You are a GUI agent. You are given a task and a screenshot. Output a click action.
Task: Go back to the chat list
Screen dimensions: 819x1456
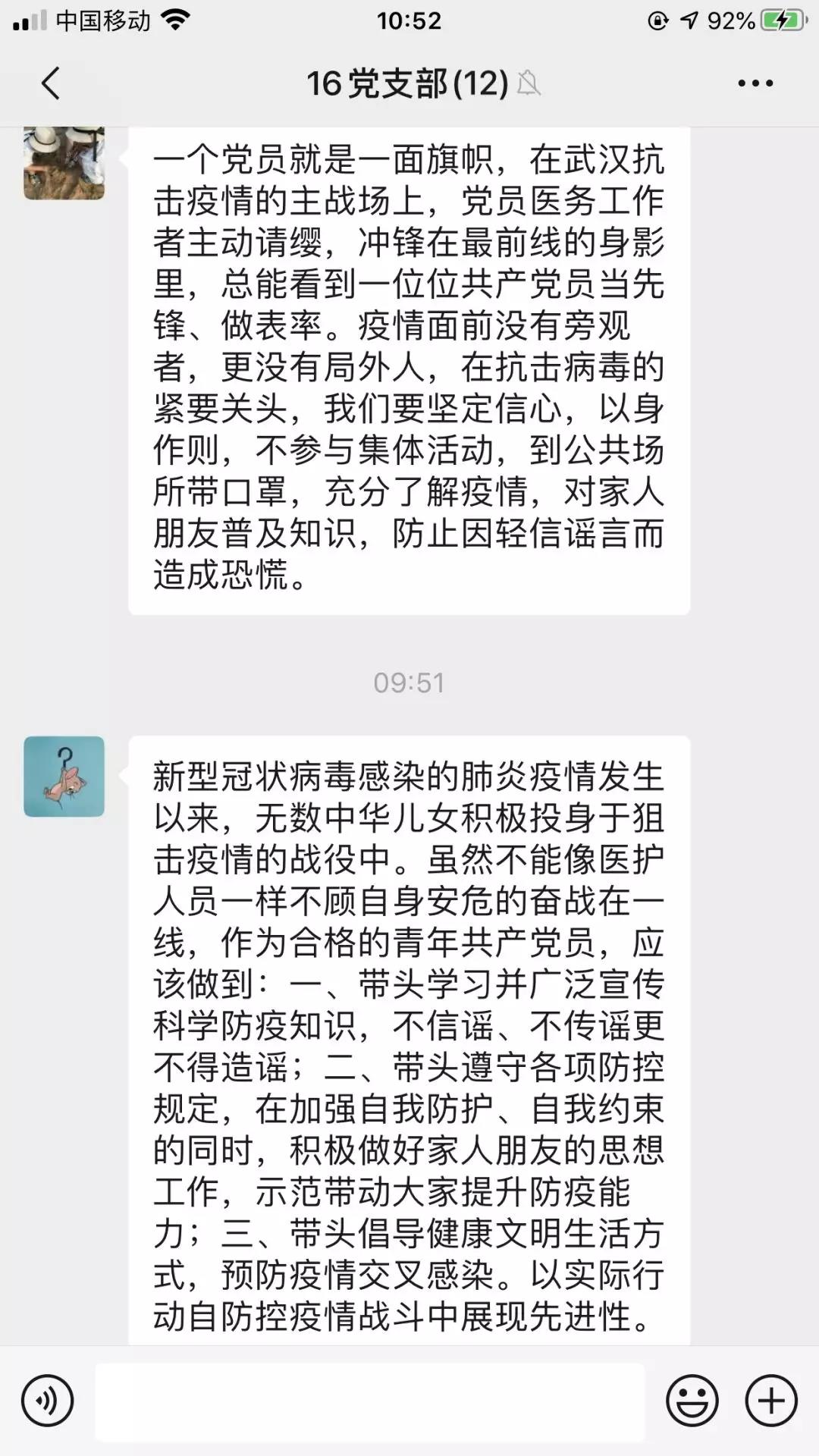pos(51,83)
